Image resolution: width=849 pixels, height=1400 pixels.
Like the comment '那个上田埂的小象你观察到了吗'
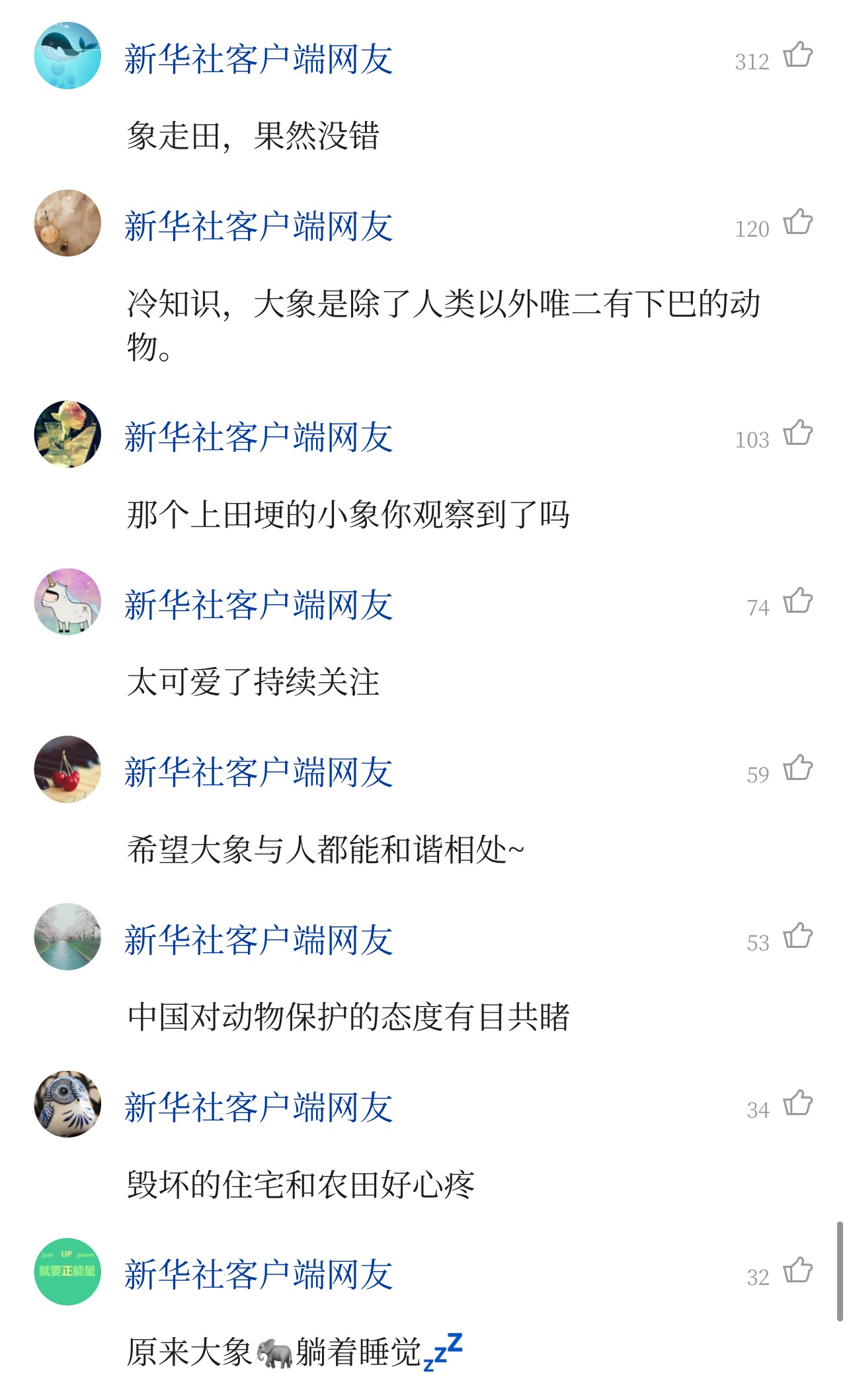pos(797,433)
